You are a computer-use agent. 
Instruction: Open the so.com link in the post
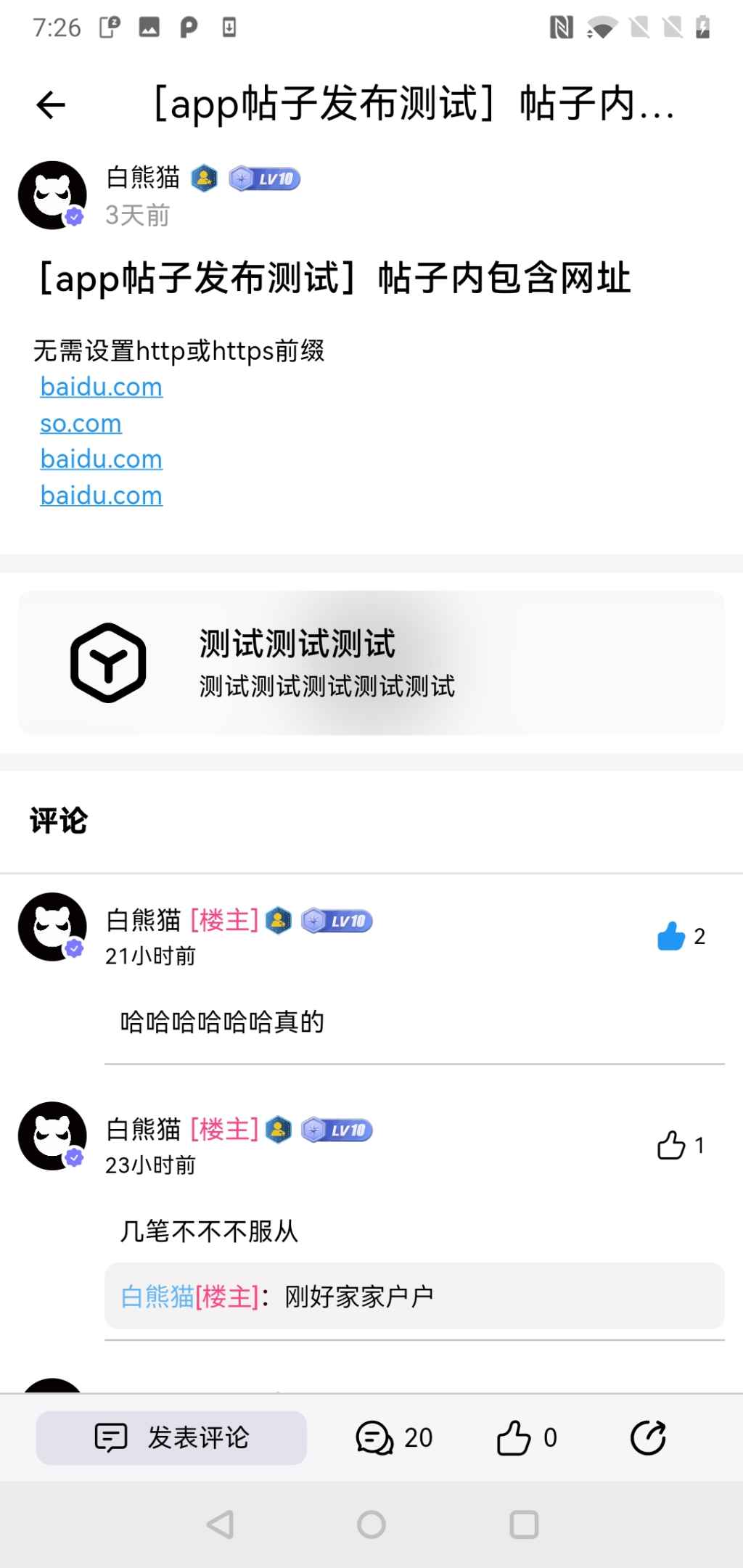pos(80,423)
